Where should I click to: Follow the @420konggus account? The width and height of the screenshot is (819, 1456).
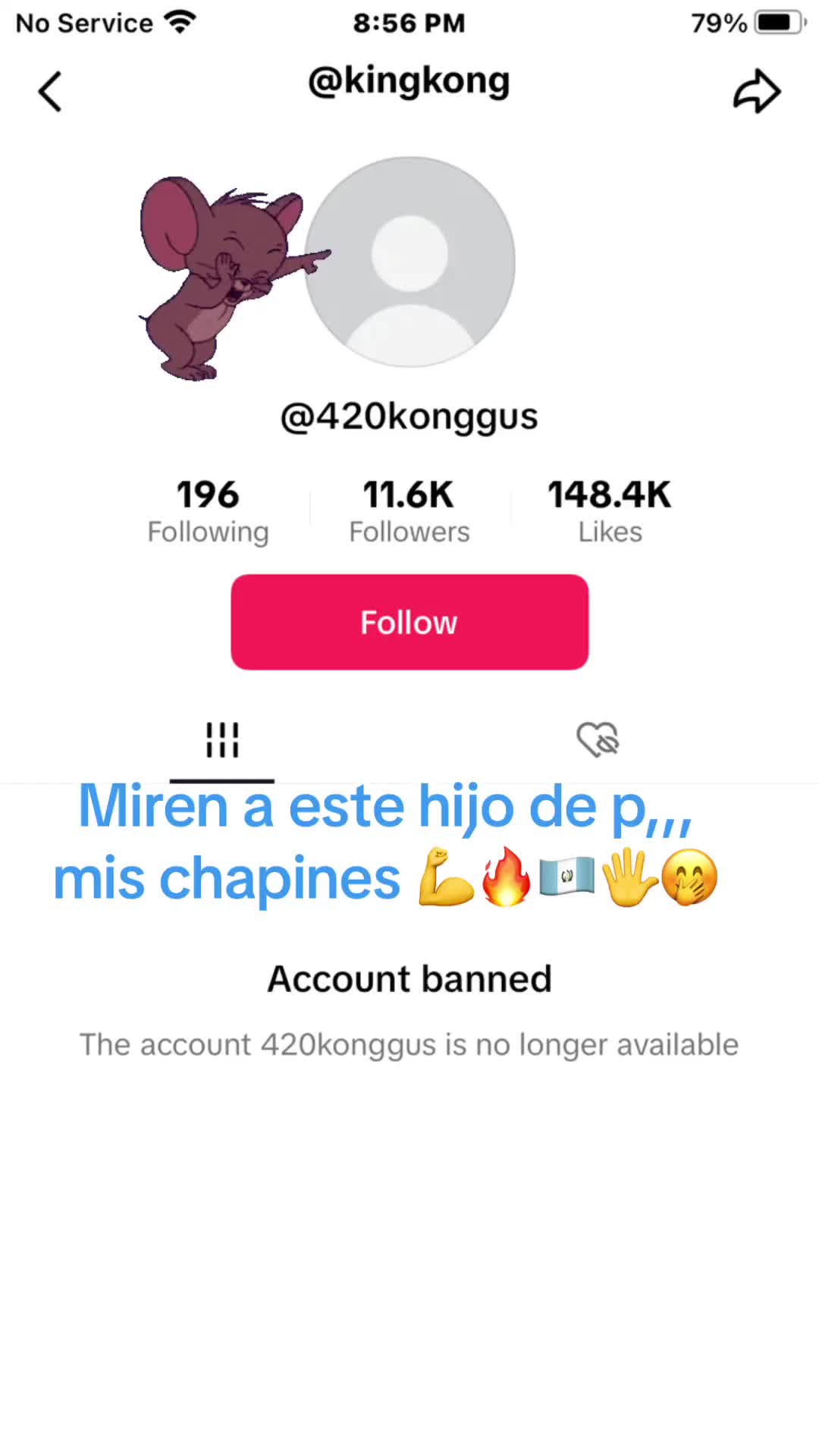(409, 622)
